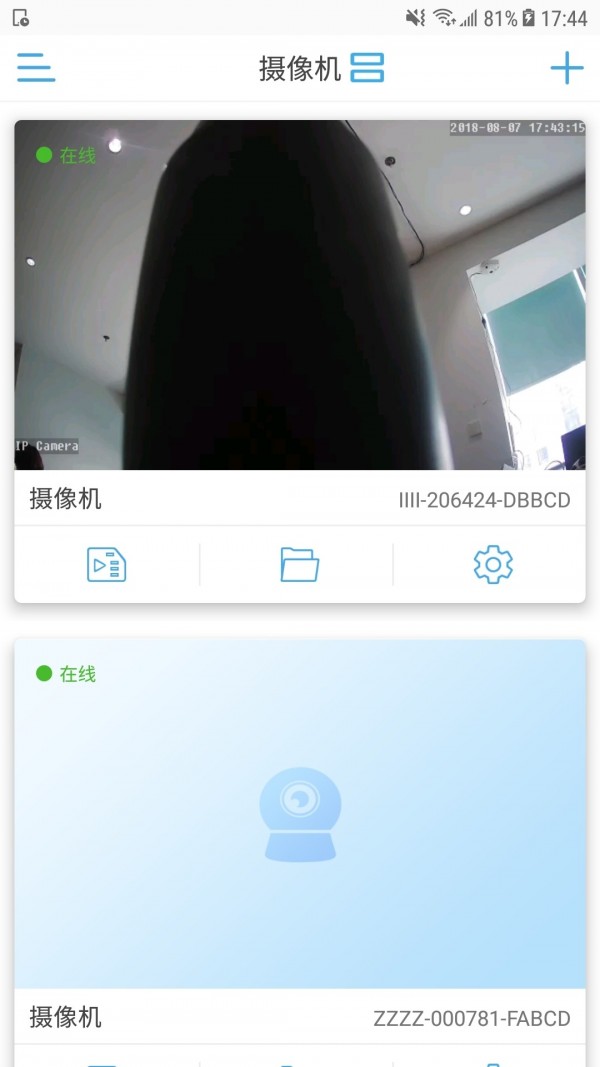Switch the camera list layout view

[367, 68]
